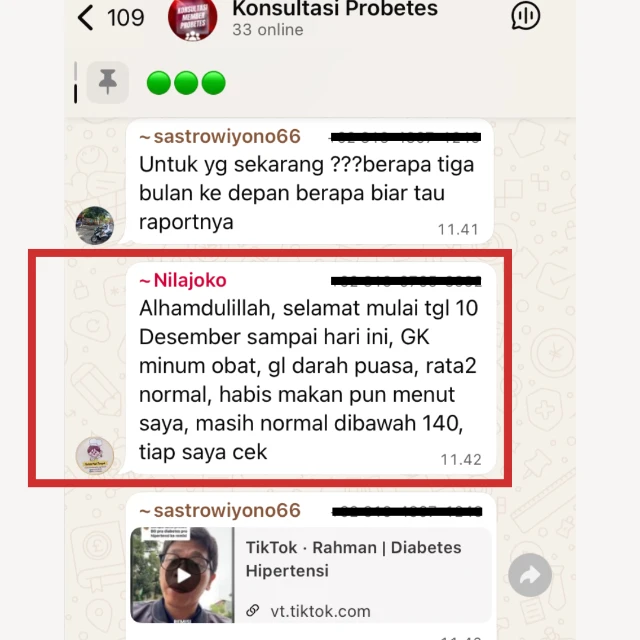Open the pinned message with green circles
Viewport: 640px width, 640px height.
tap(186, 82)
